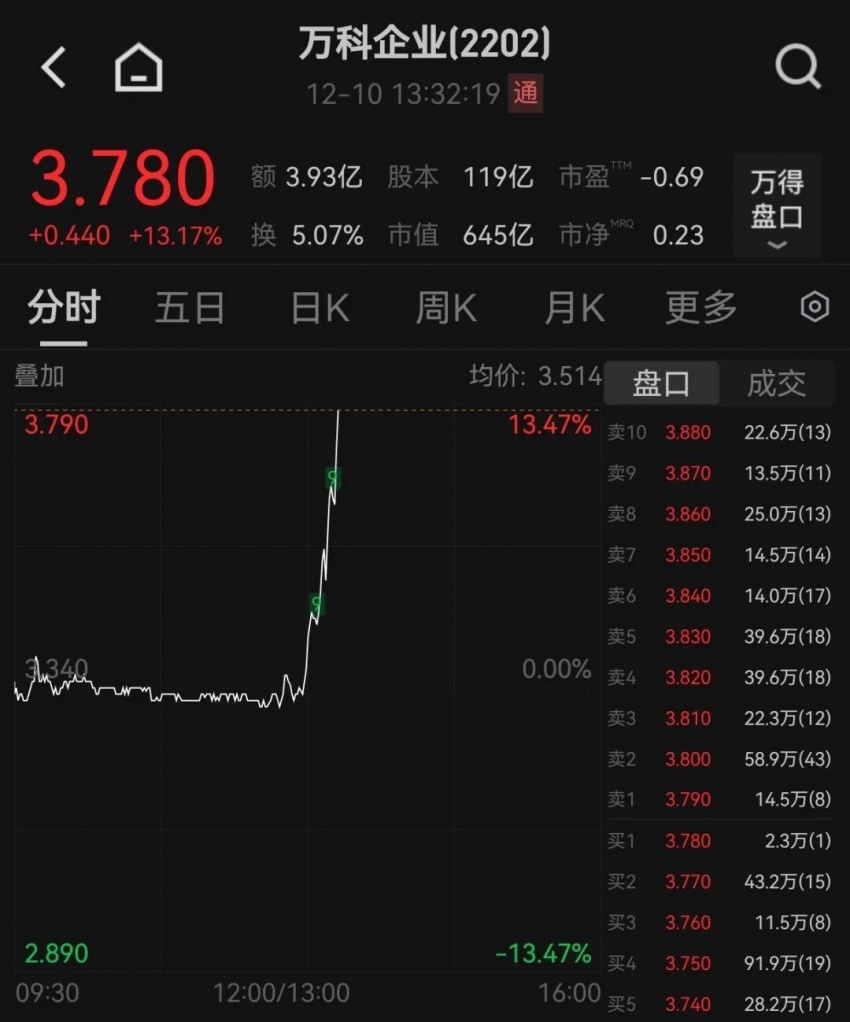850x1022 pixels.
Task: View the 周K chart
Action: (x=446, y=308)
